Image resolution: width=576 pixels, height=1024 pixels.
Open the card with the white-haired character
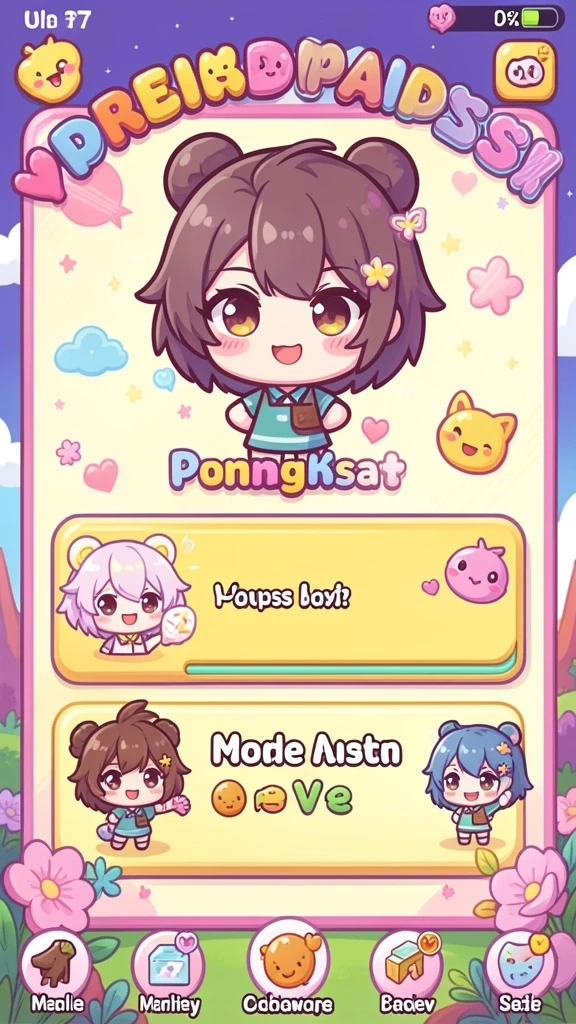click(x=289, y=599)
